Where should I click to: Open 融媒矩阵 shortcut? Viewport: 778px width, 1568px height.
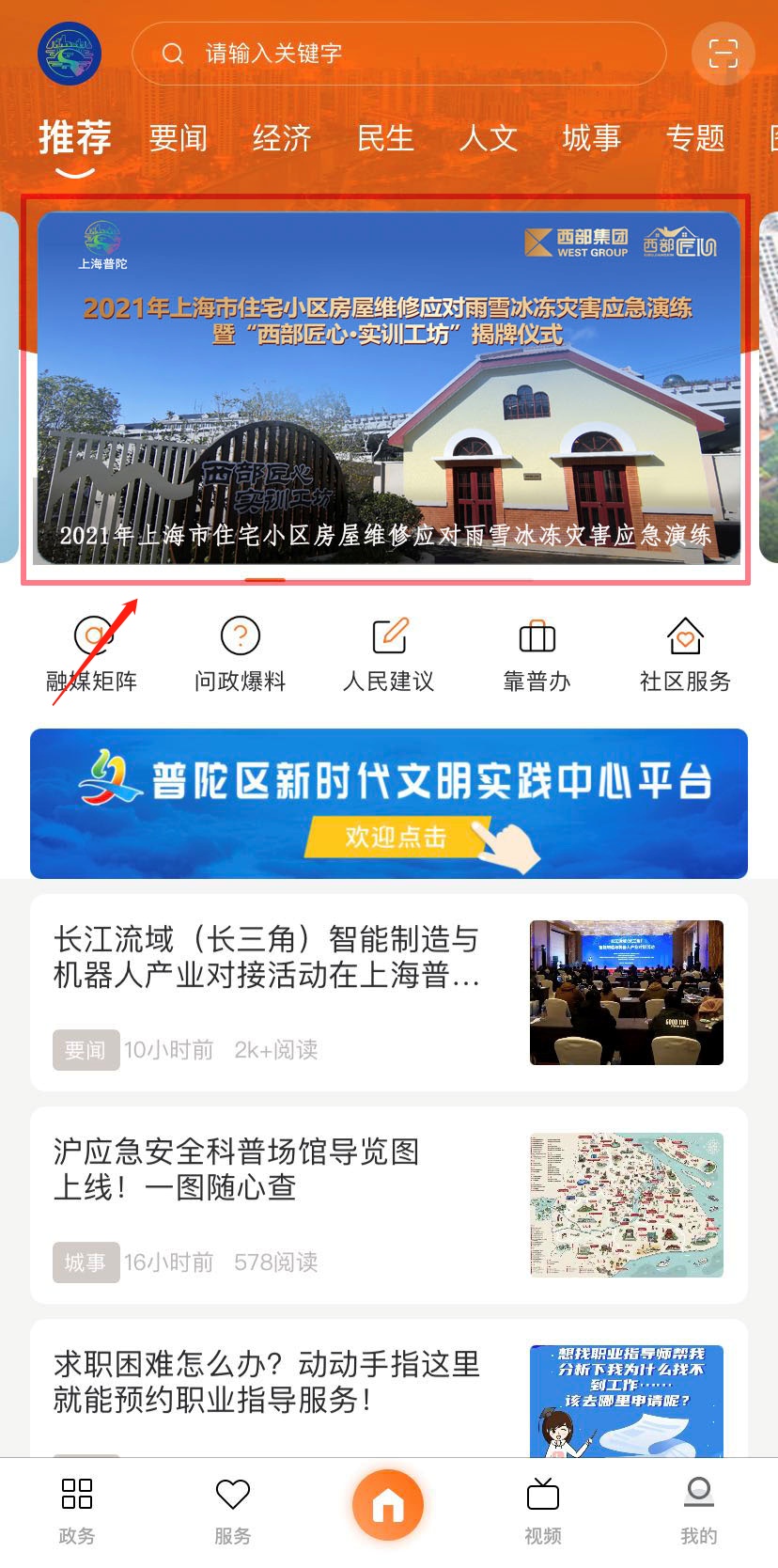pyautogui.click(x=92, y=655)
